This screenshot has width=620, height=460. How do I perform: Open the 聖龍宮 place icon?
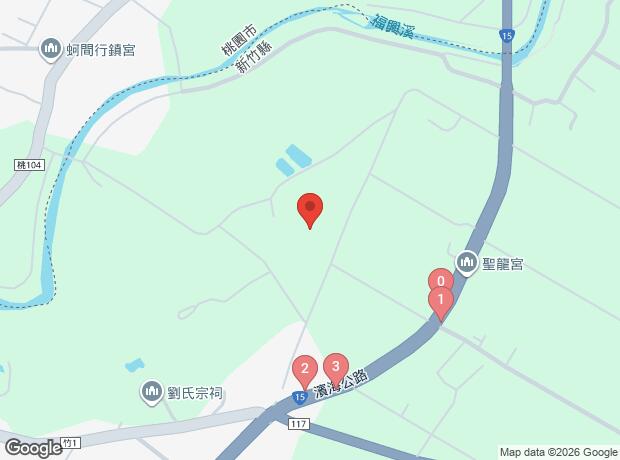467,264
